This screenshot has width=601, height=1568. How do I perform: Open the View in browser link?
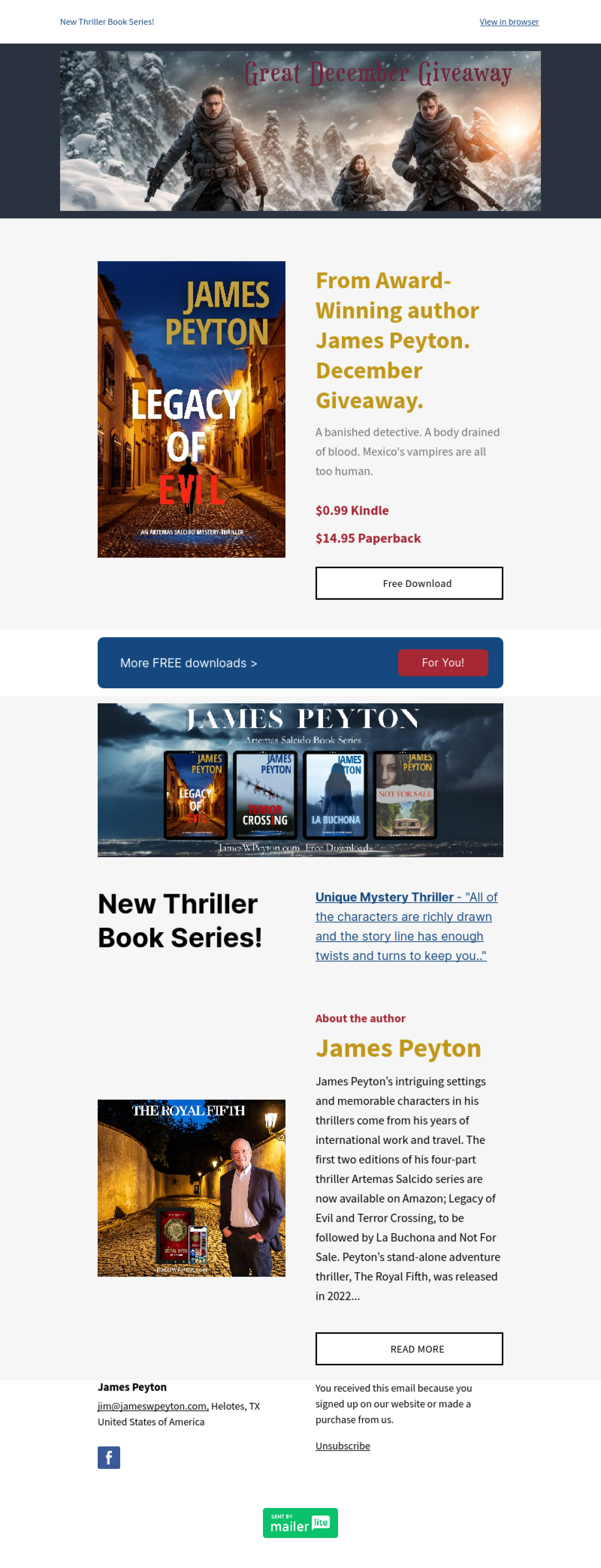(x=509, y=22)
